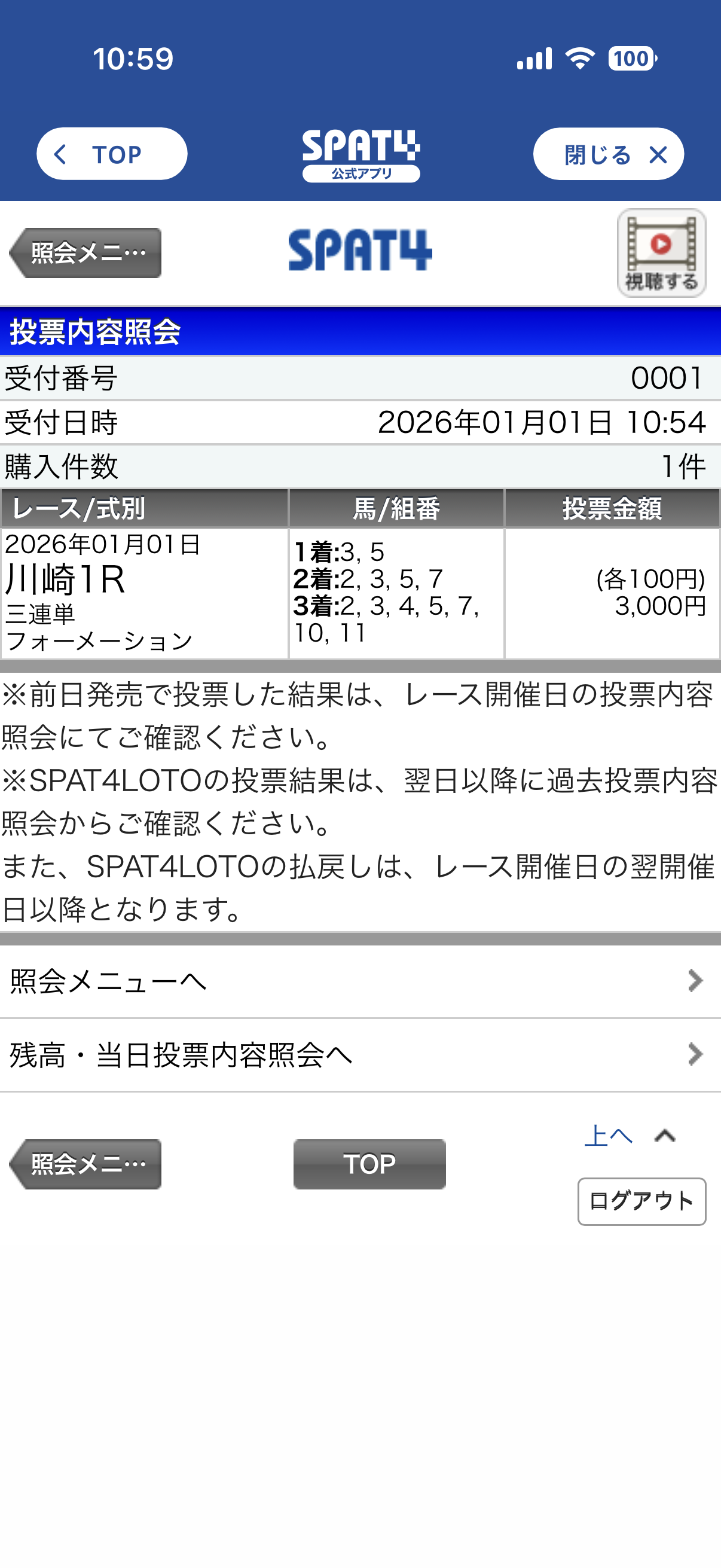Open the 照会メニューへ row
This screenshot has height=1568, width=721.
pyautogui.click(x=360, y=981)
